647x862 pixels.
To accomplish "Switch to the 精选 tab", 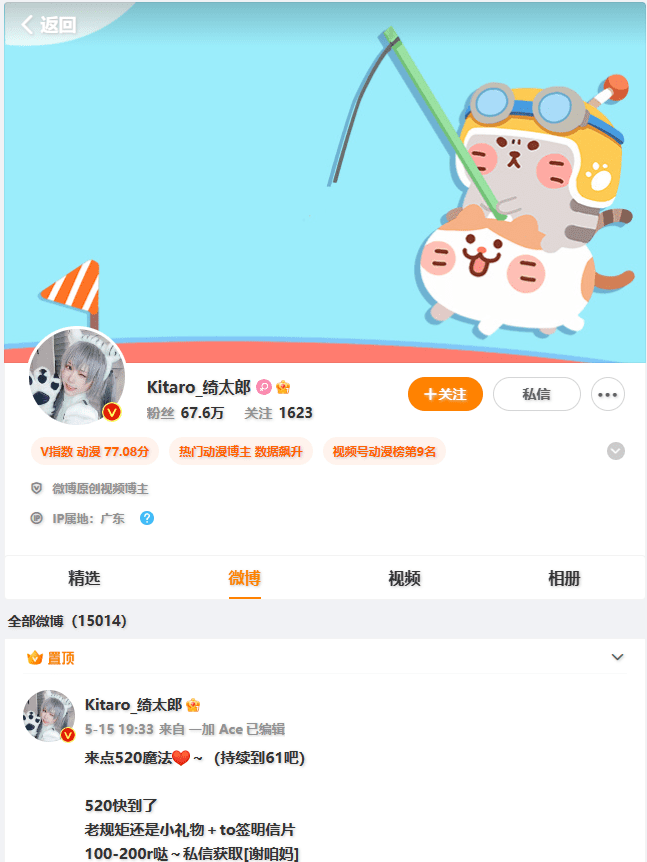I will coord(84,578).
